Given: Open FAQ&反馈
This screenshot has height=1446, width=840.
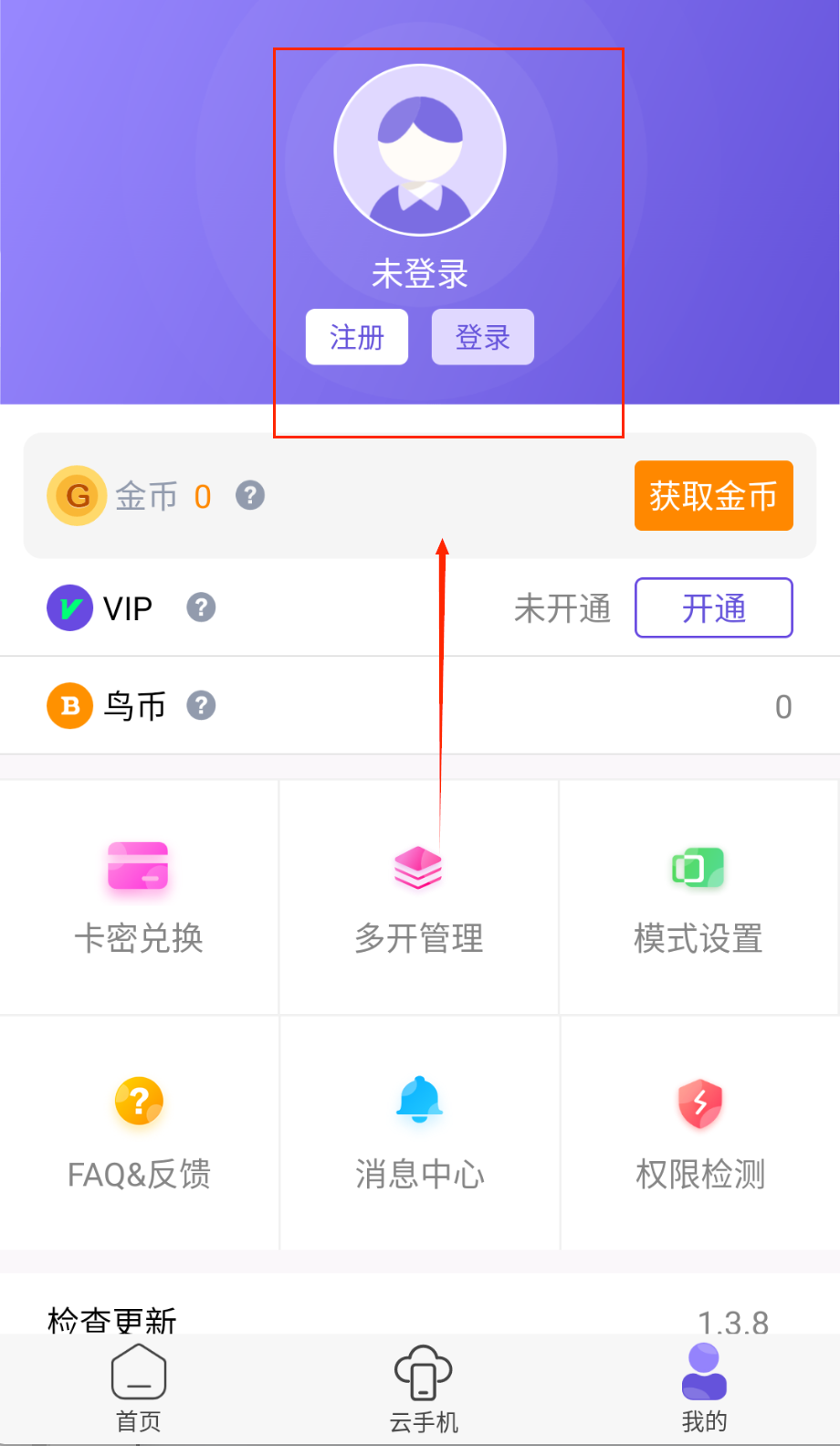Looking at the screenshot, I should pyautogui.click(x=139, y=1133).
